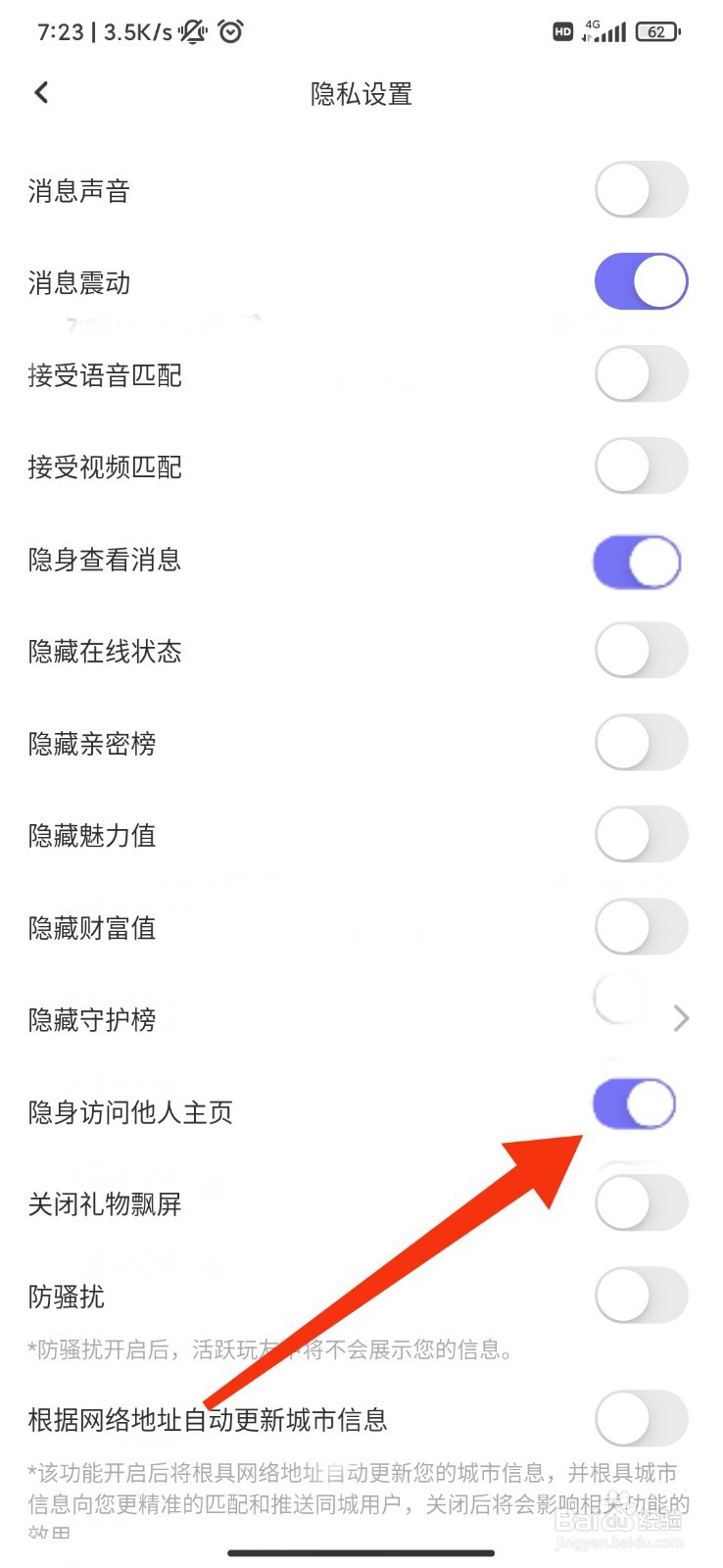The image size is (723, 1568).
Task: Toggle 隐藏魅力值 setting
Action: (641, 835)
